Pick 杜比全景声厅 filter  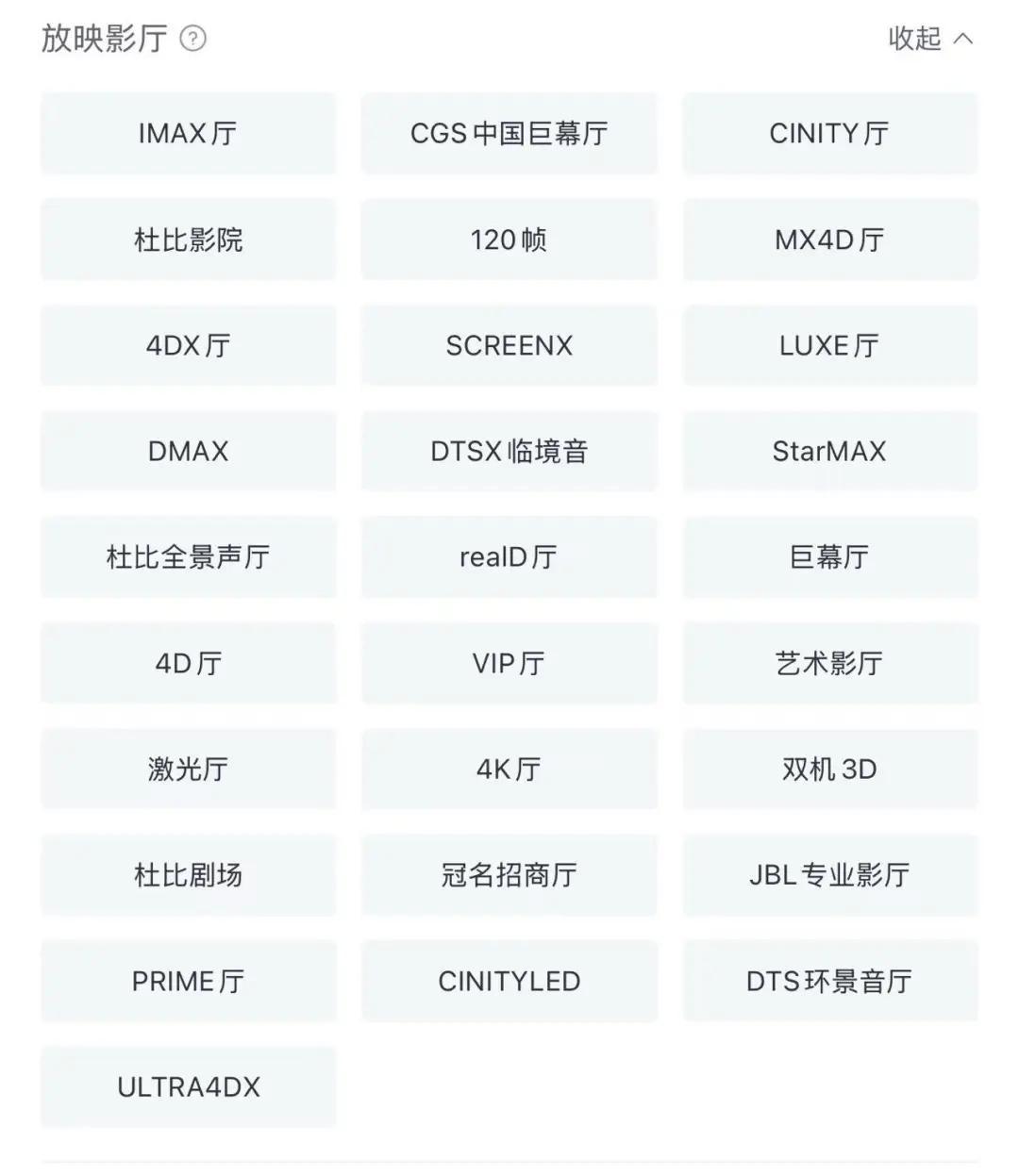click(x=188, y=557)
